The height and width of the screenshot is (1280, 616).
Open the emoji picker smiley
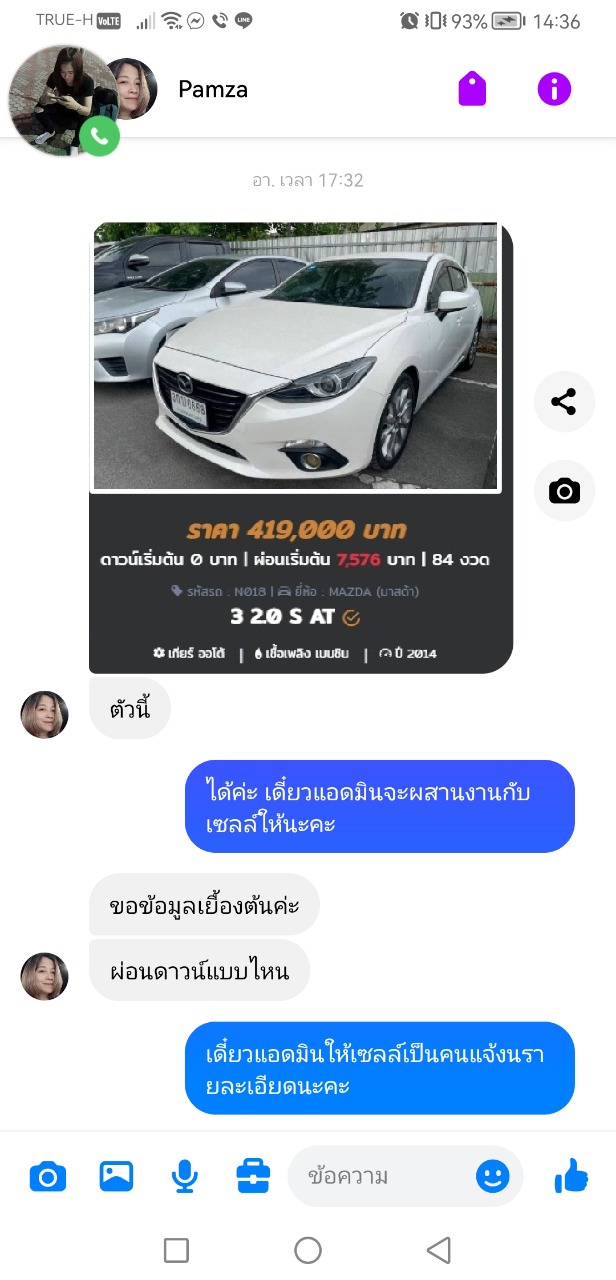(x=492, y=1176)
